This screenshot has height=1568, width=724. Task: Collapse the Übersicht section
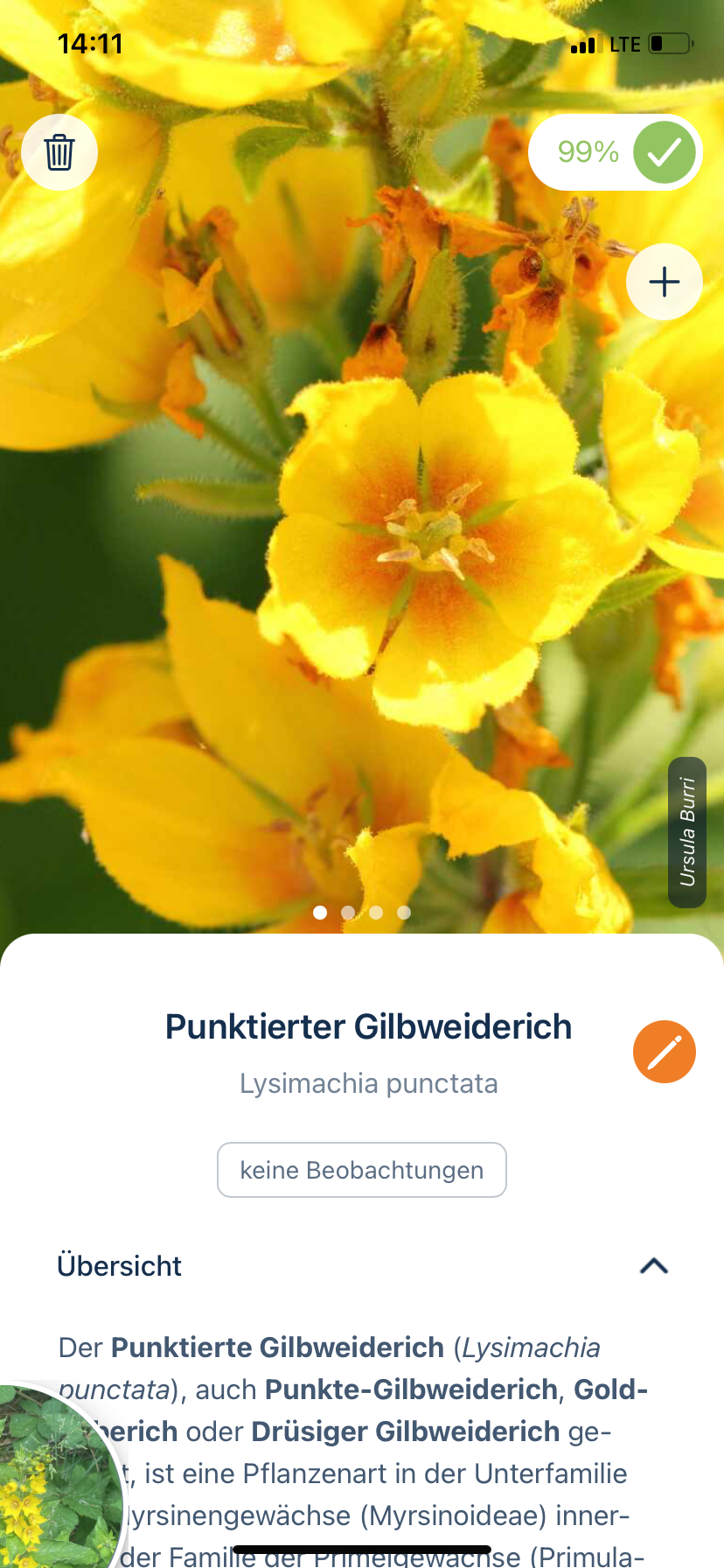653,1266
